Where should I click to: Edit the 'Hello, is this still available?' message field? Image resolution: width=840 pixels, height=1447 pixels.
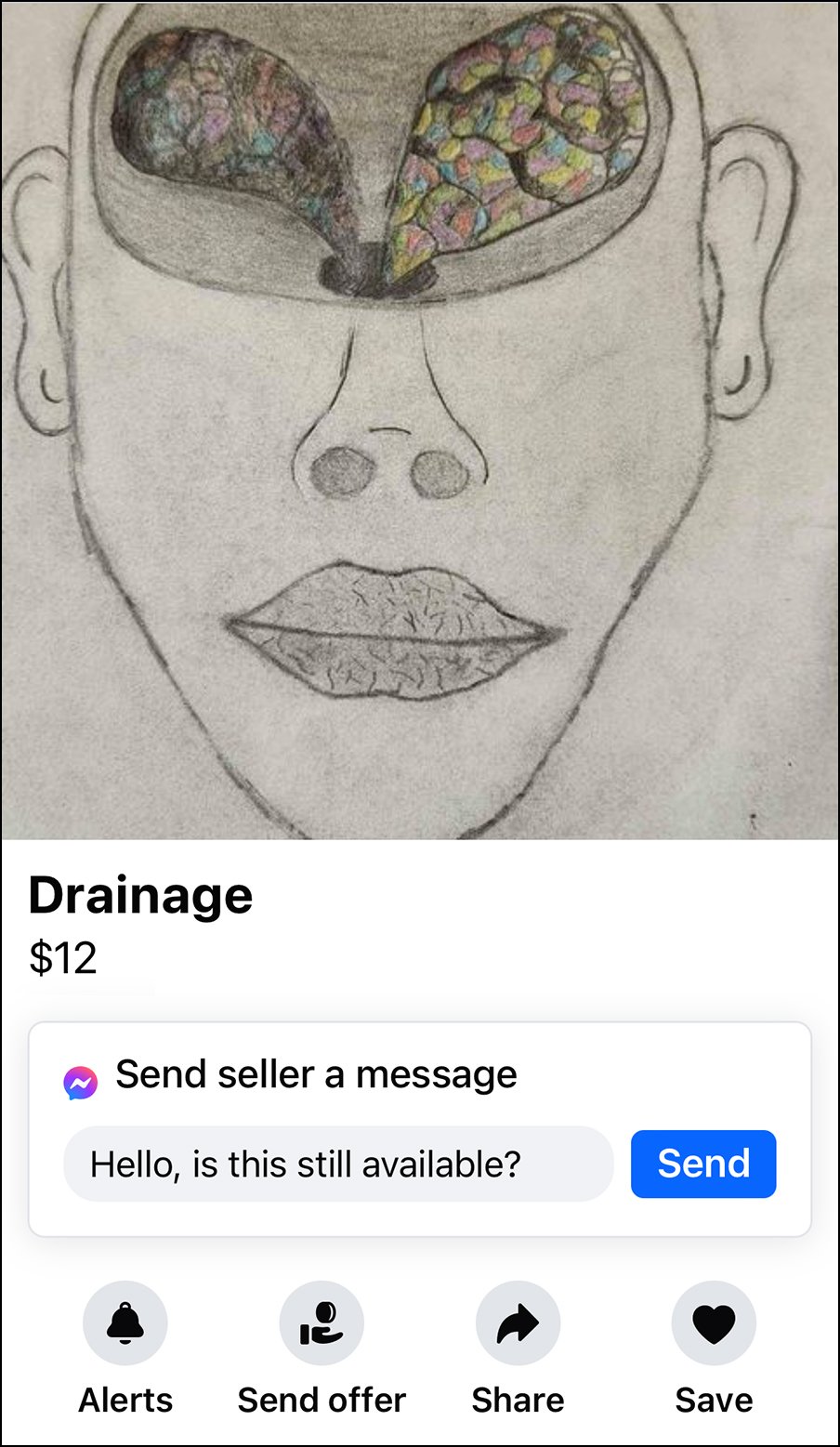[338, 1164]
